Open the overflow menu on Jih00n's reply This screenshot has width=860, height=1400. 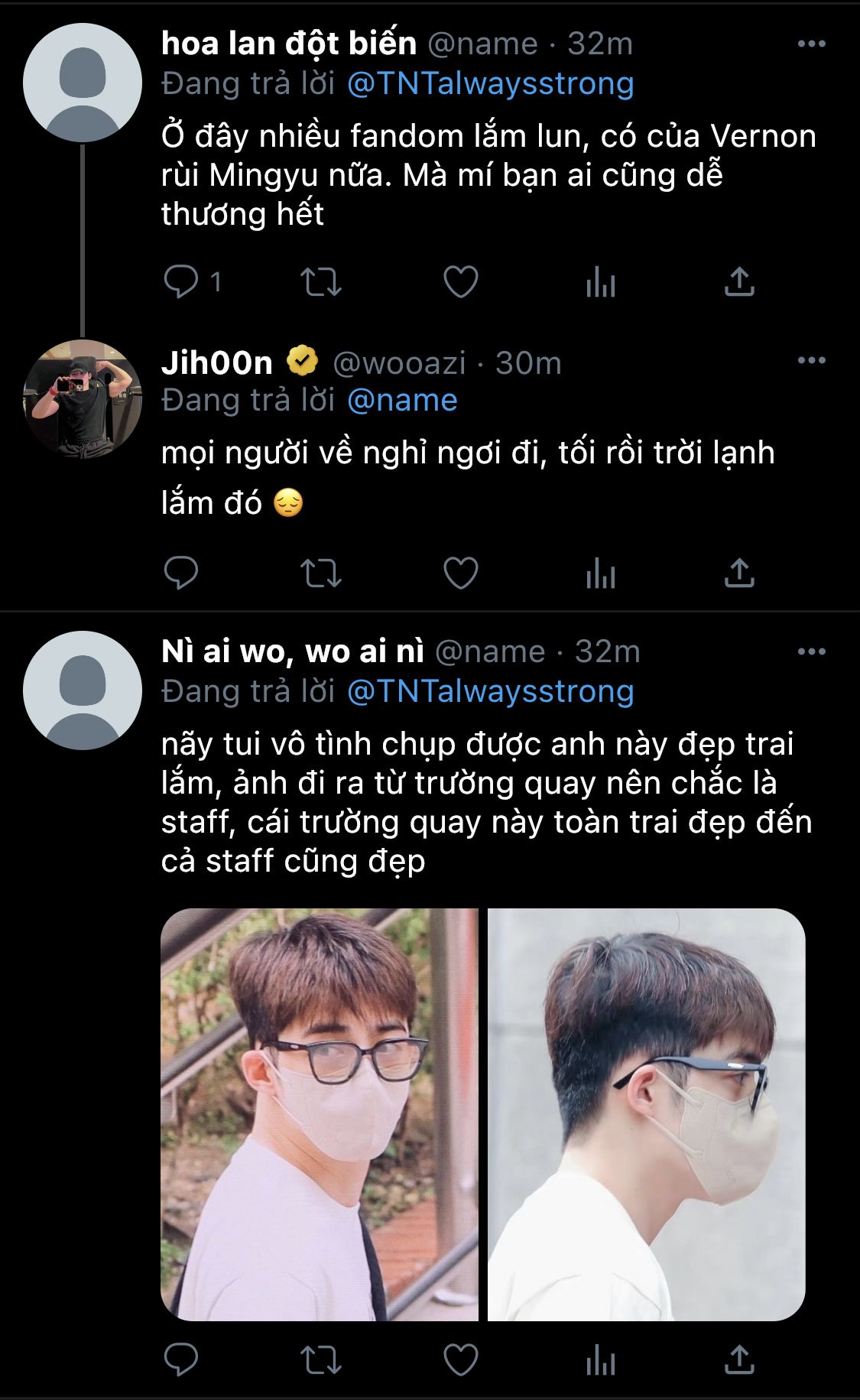[811, 360]
